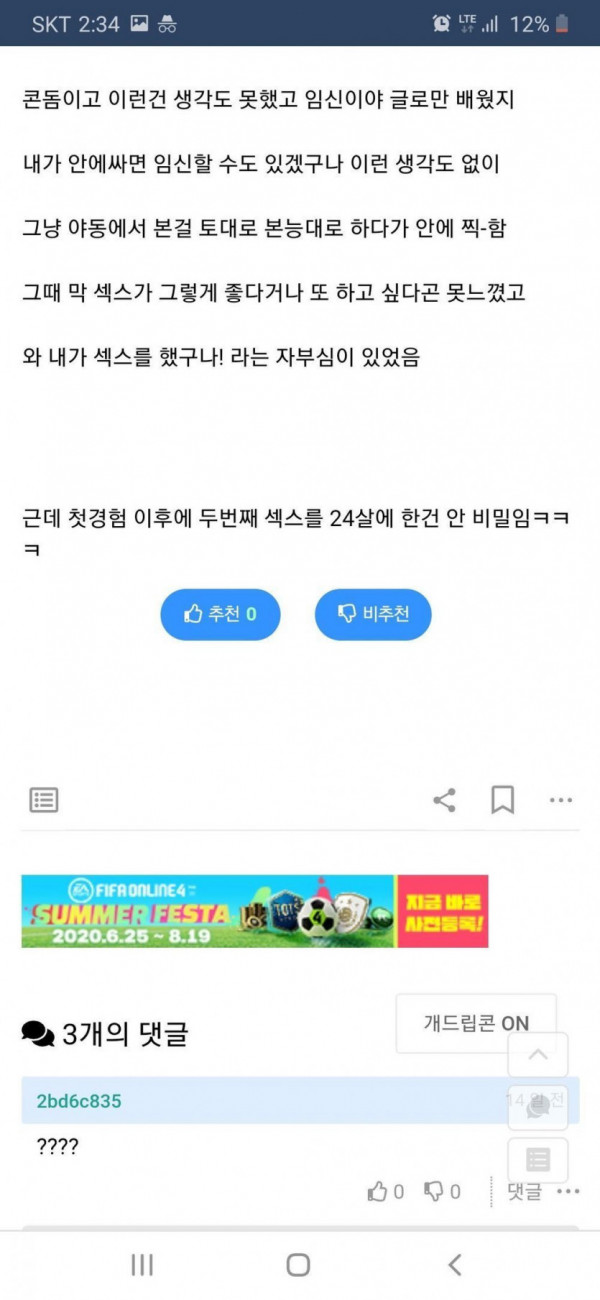Upvote the post with the 추천 button

(x=220, y=614)
